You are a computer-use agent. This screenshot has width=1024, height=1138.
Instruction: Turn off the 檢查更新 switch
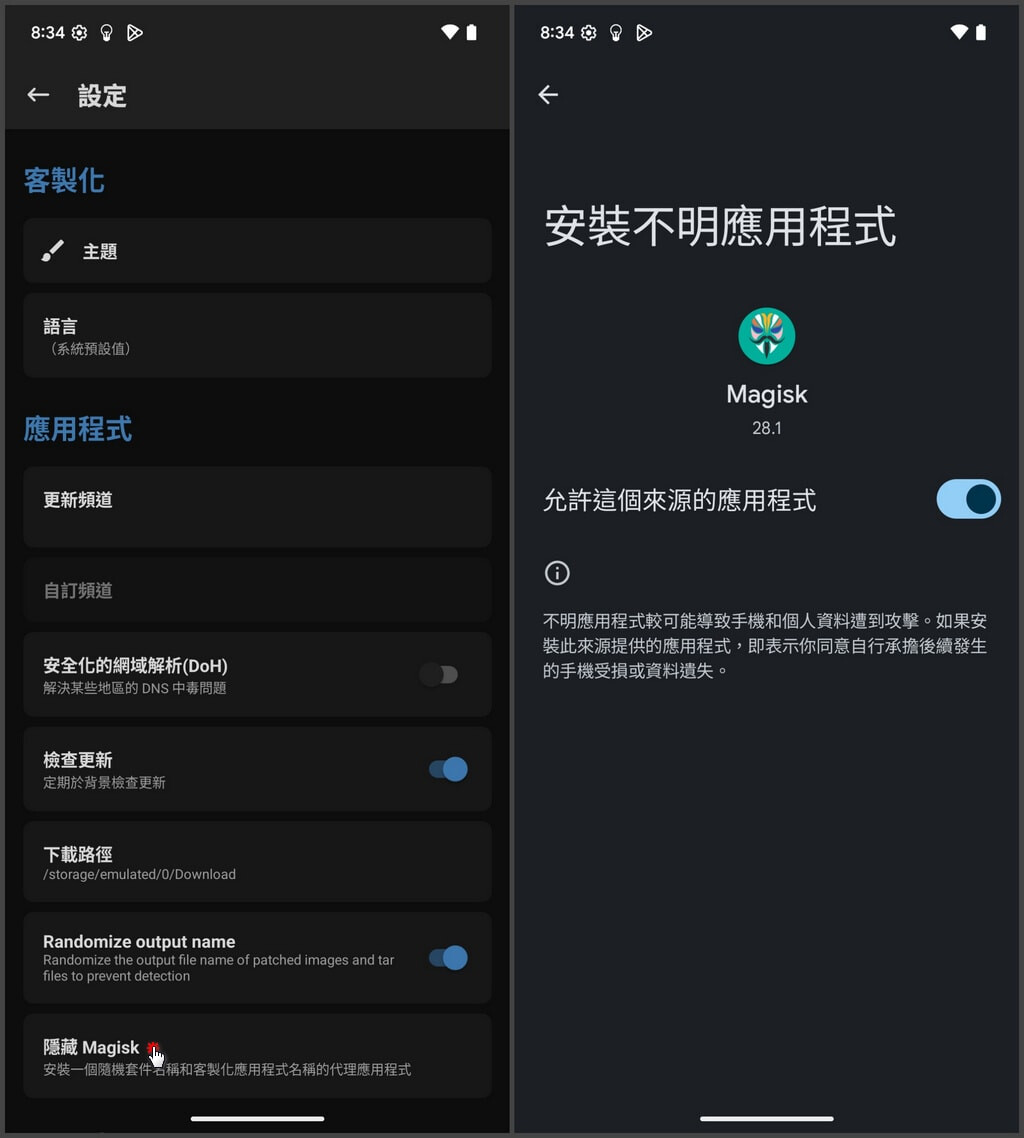point(448,769)
